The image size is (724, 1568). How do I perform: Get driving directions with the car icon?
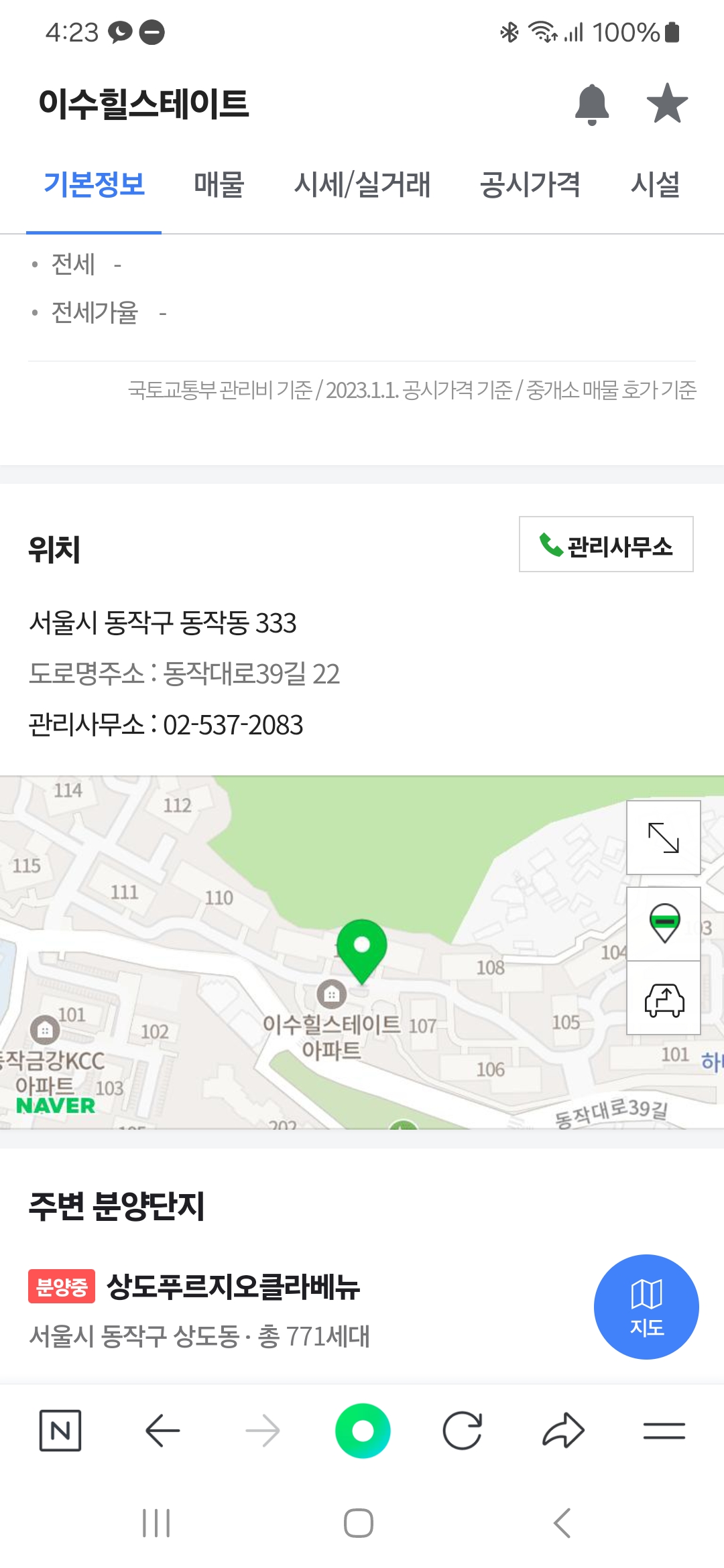[x=664, y=1000]
